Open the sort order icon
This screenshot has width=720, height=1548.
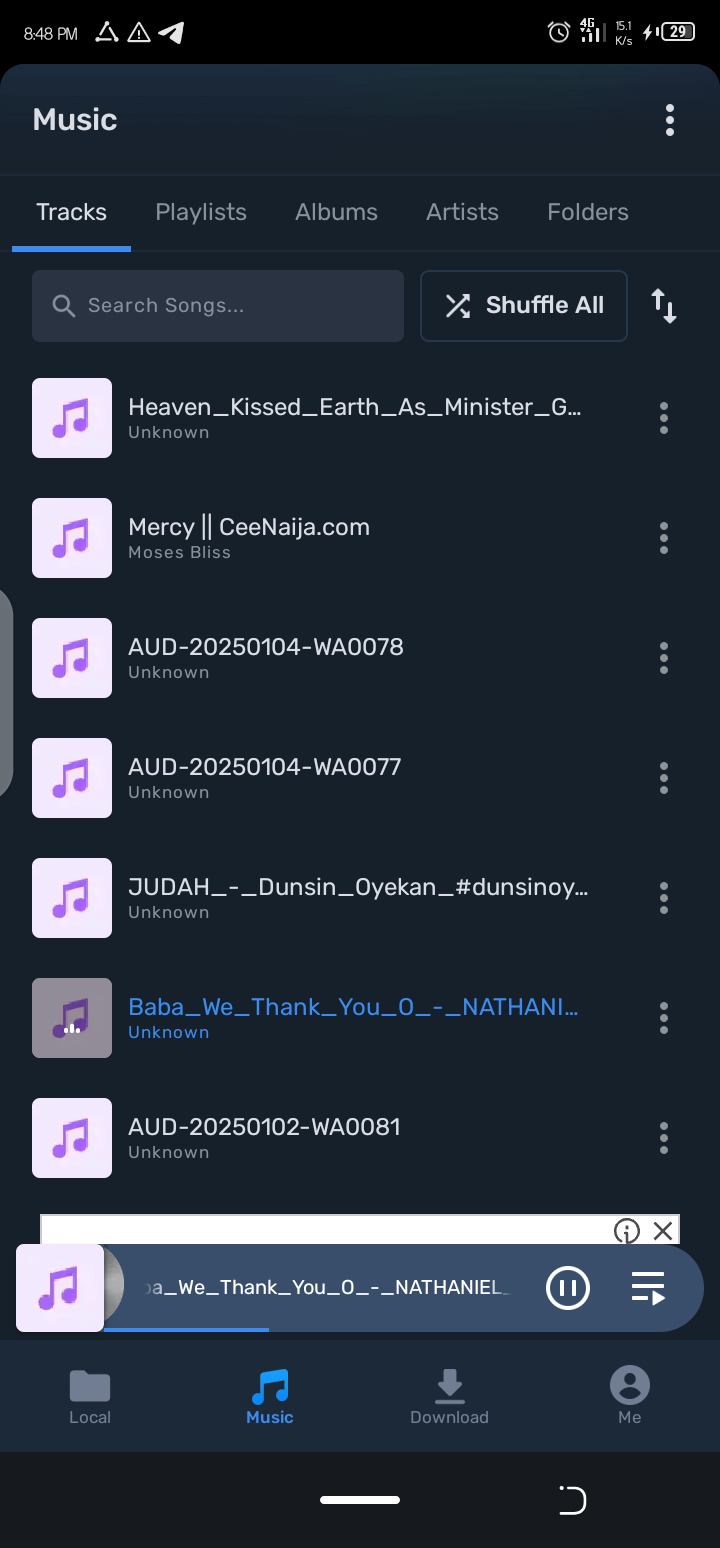point(664,306)
